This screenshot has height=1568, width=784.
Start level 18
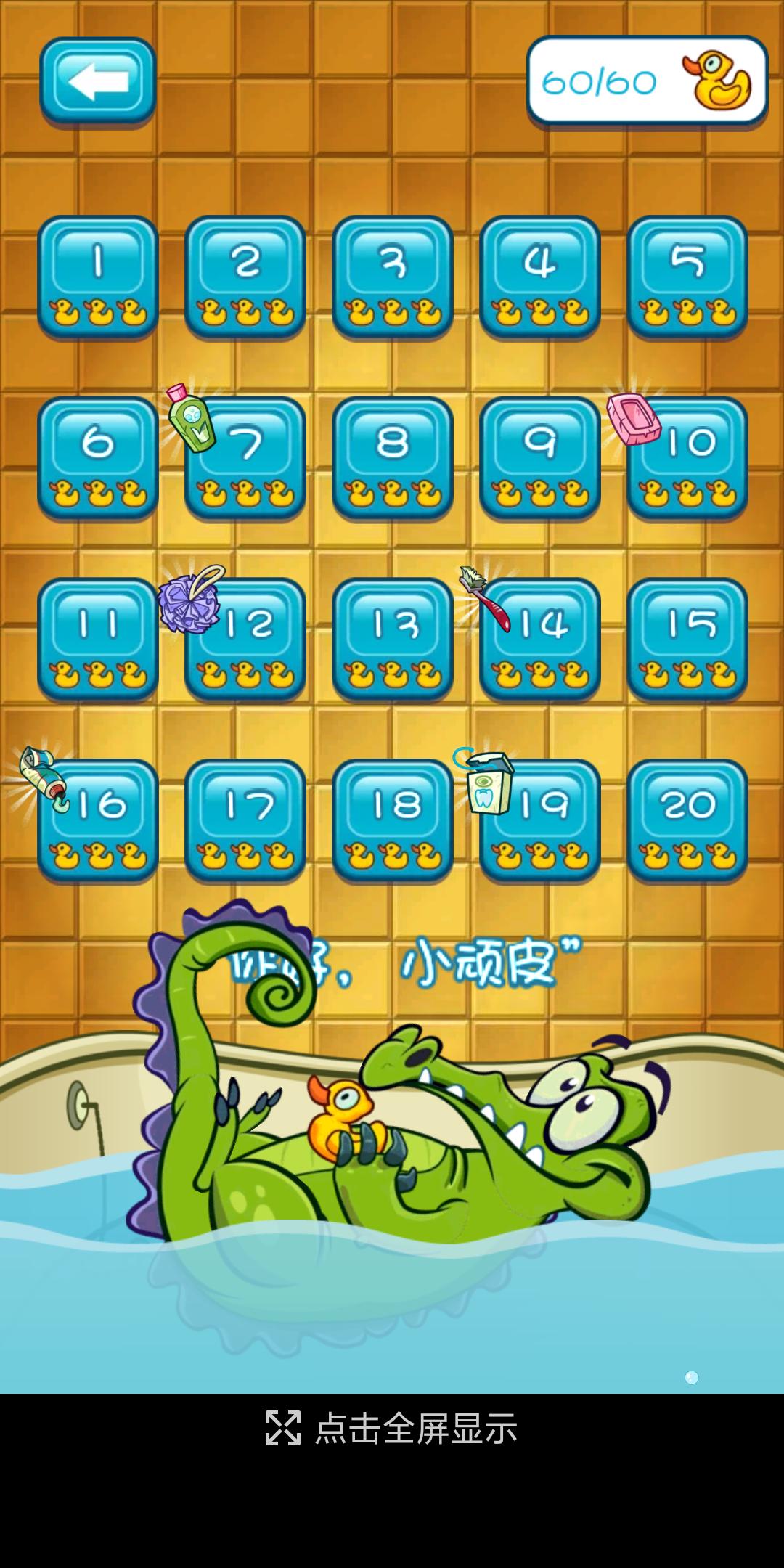393,821
